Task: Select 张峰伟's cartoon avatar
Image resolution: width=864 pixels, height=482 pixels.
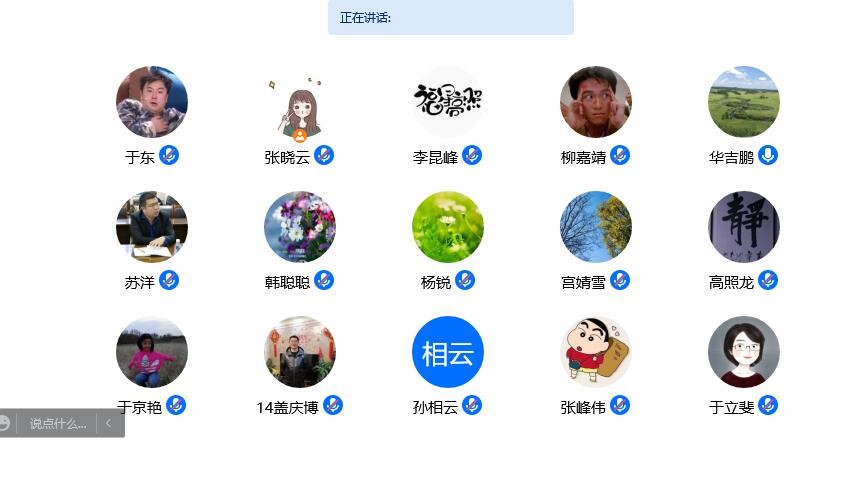Action: click(596, 352)
